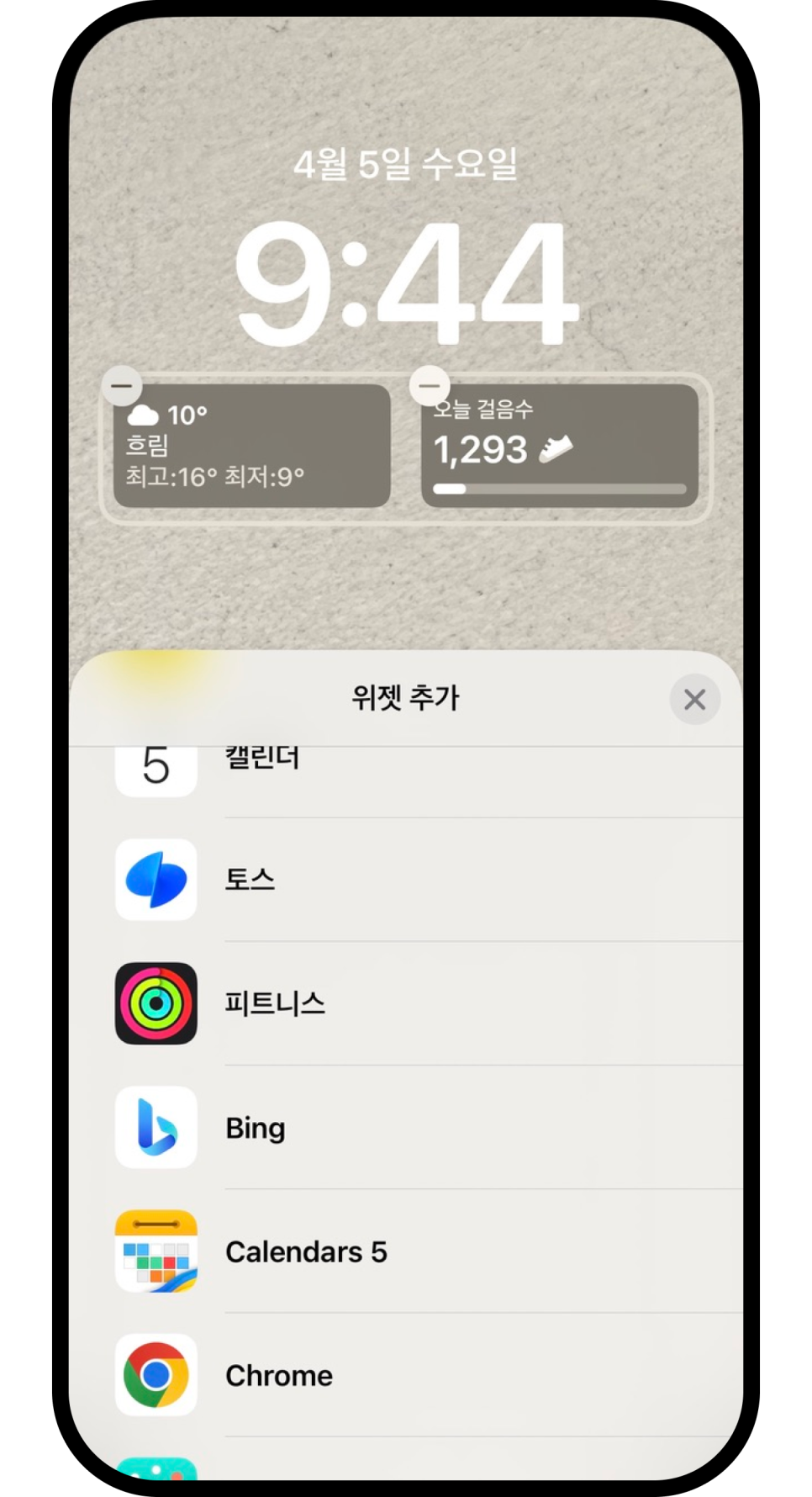Select Chrome from the widget list

(x=406, y=1374)
